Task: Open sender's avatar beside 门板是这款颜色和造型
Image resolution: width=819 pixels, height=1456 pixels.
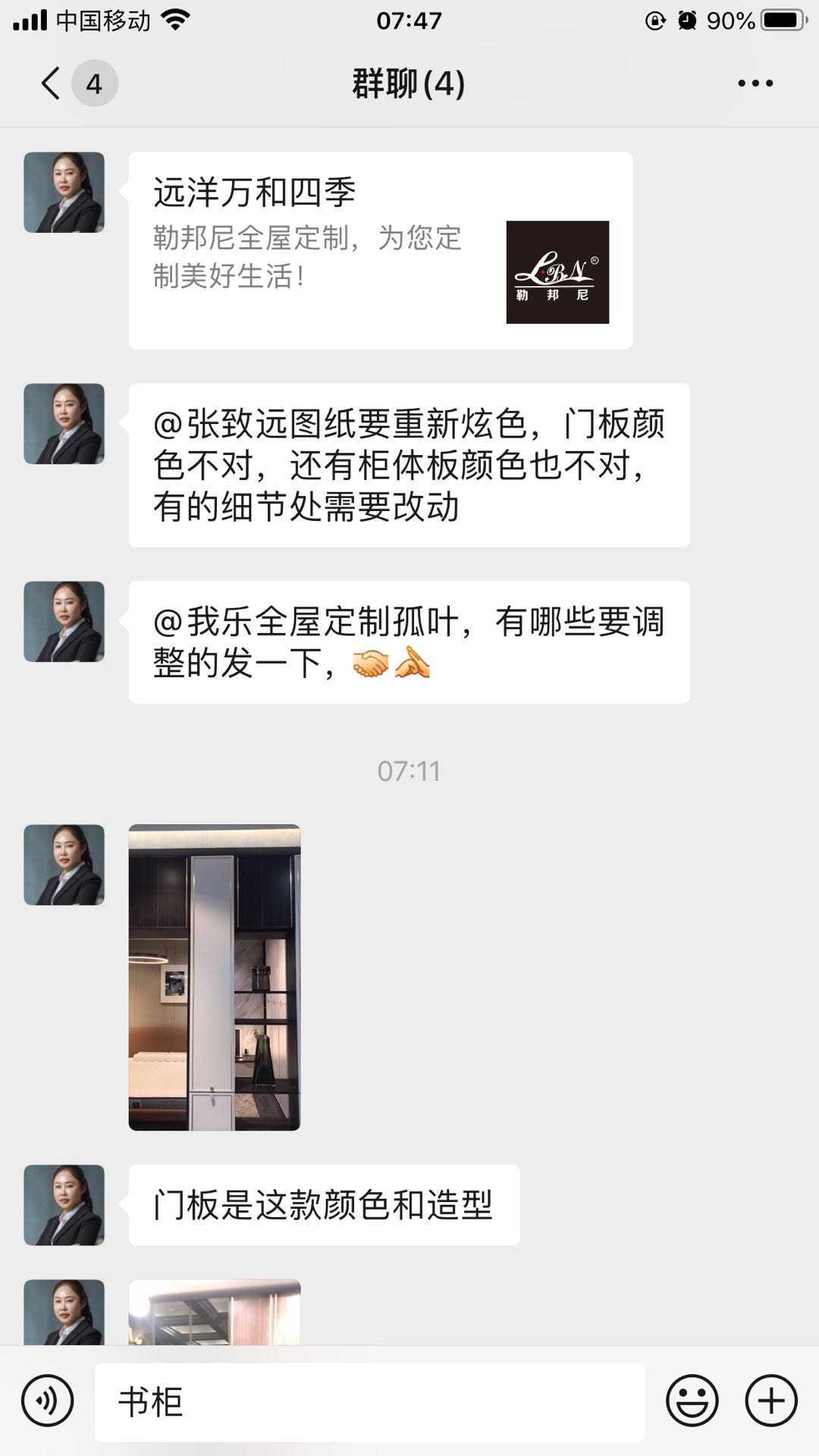Action: point(64,1205)
